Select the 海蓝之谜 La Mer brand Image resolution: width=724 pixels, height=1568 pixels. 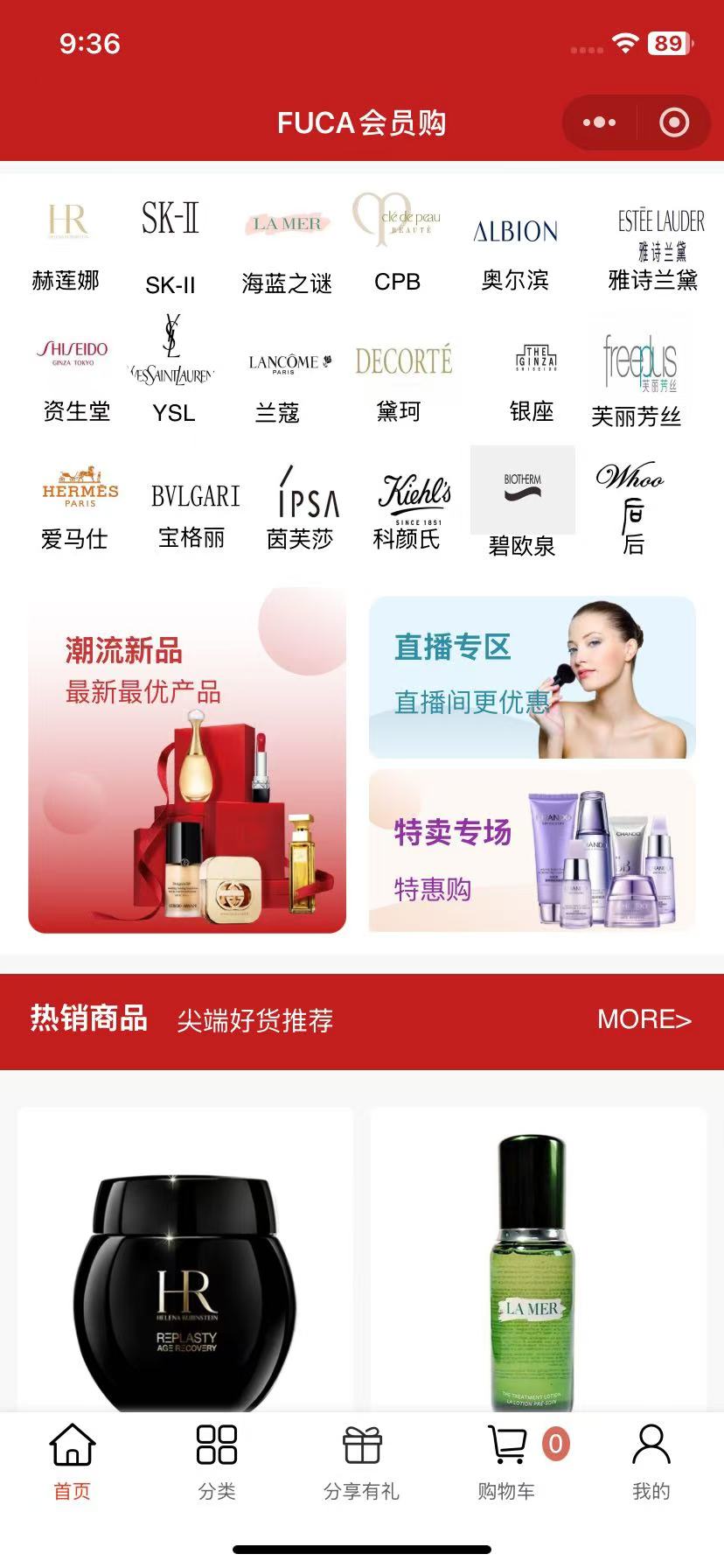click(x=287, y=246)
